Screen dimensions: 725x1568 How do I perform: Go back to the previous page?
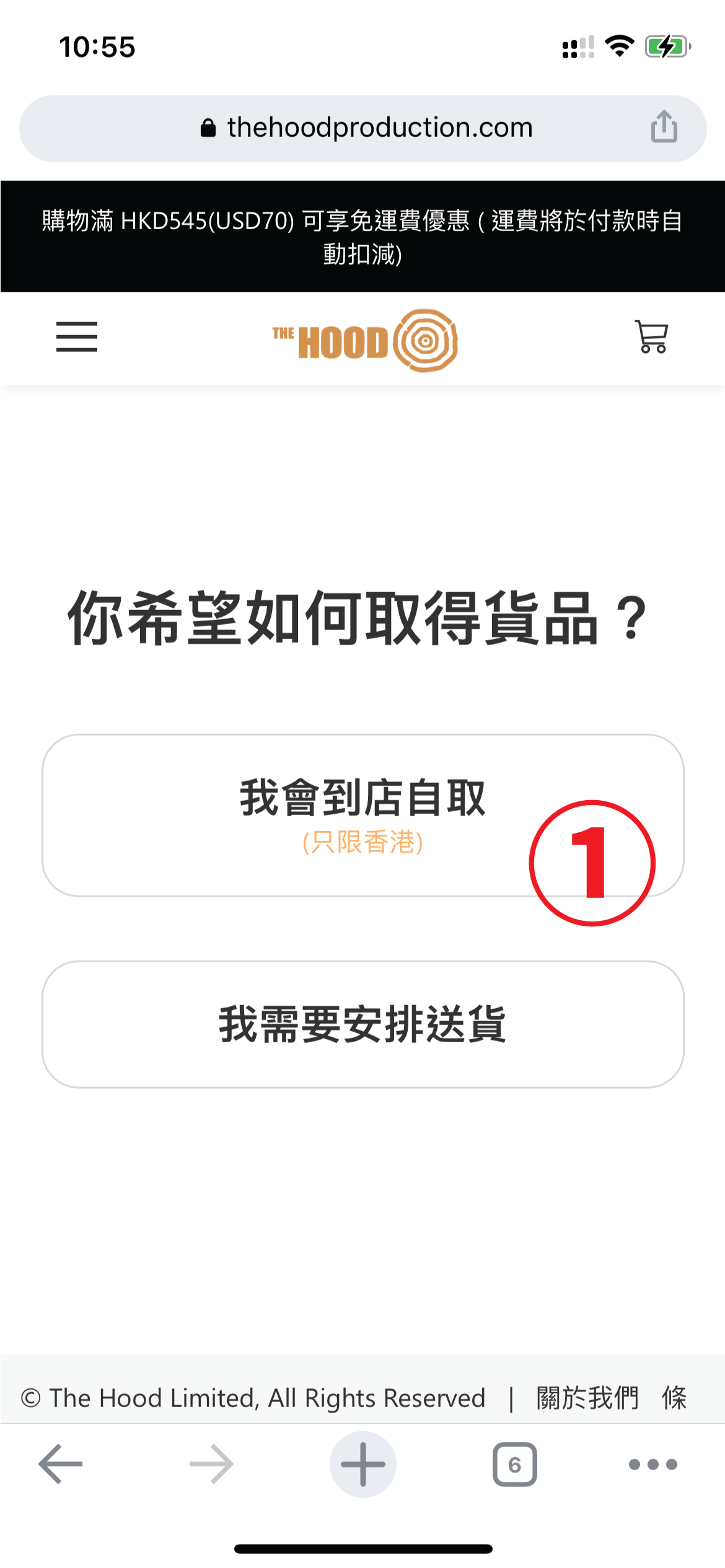tap(60, 1464)
